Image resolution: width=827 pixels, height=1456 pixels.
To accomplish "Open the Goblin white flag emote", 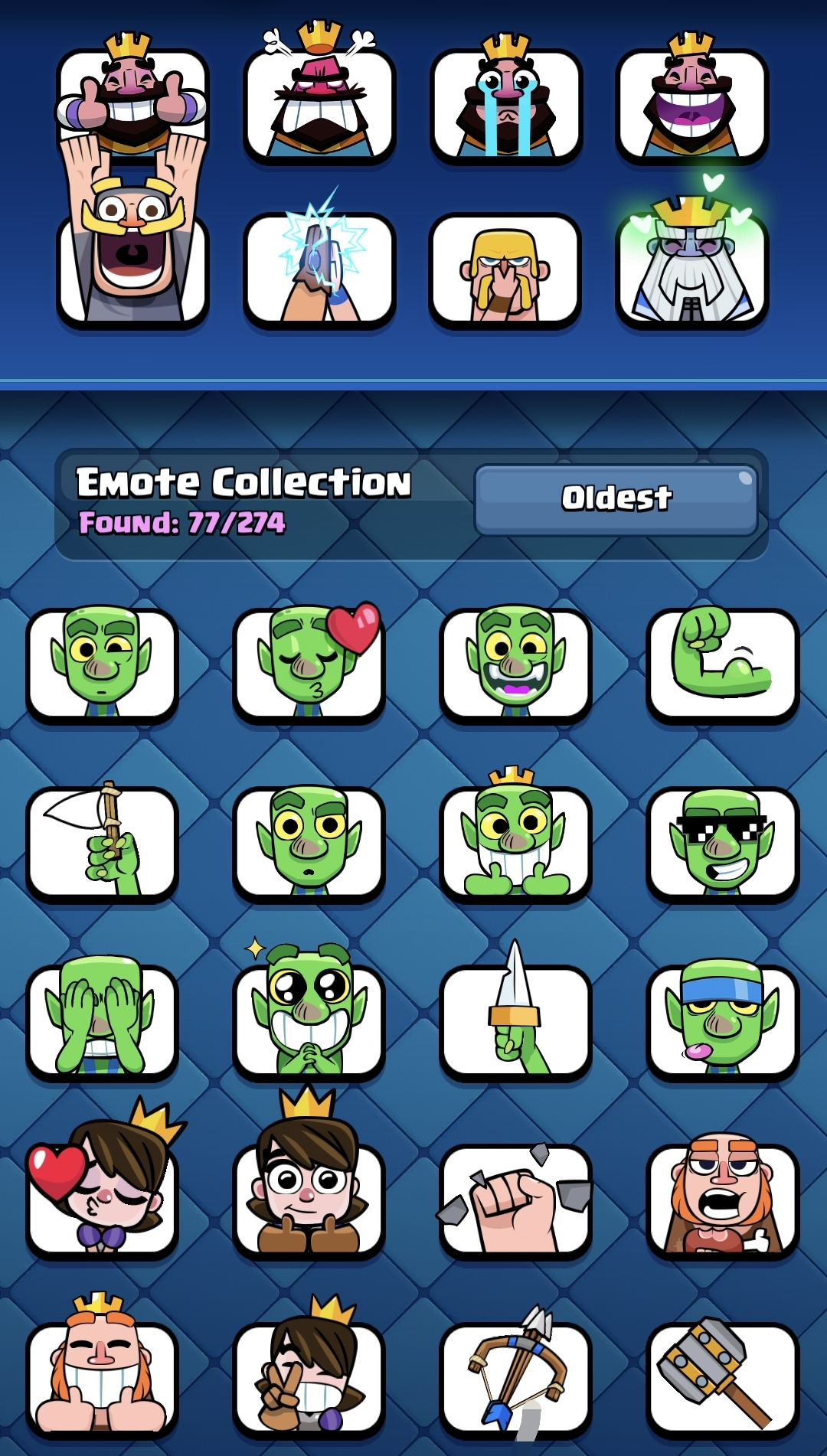I will (102, 843).
